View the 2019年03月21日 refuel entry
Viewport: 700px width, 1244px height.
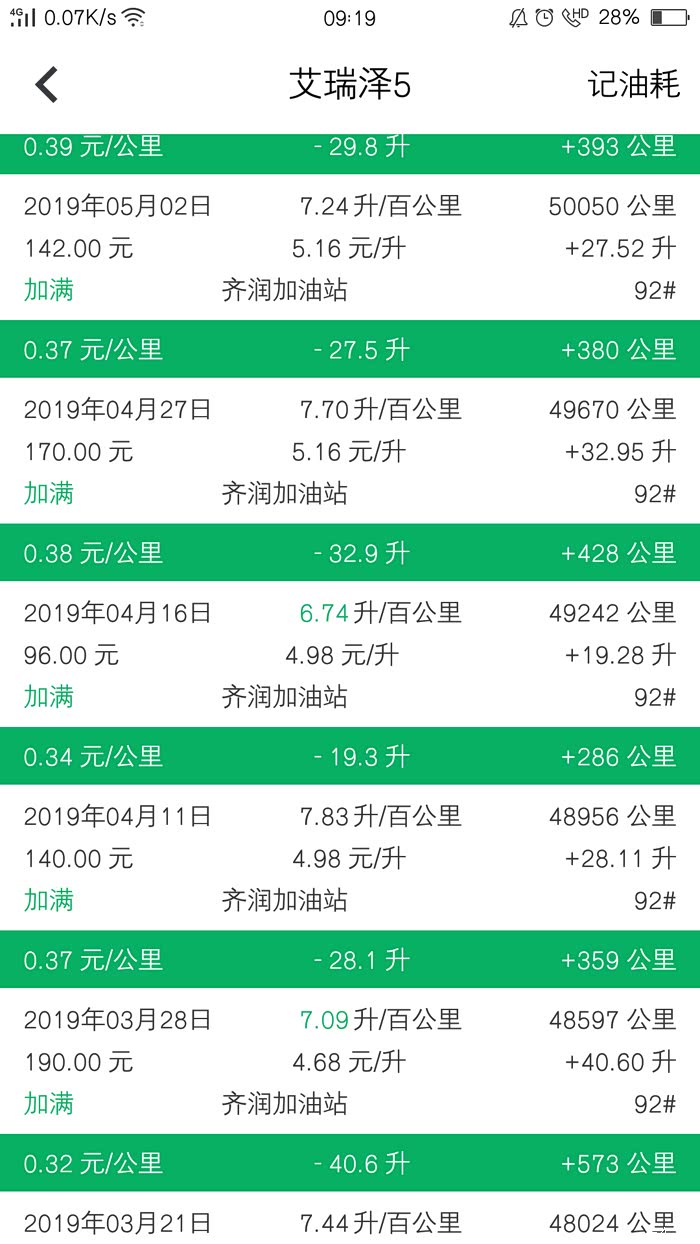(x=350, y=1222)
